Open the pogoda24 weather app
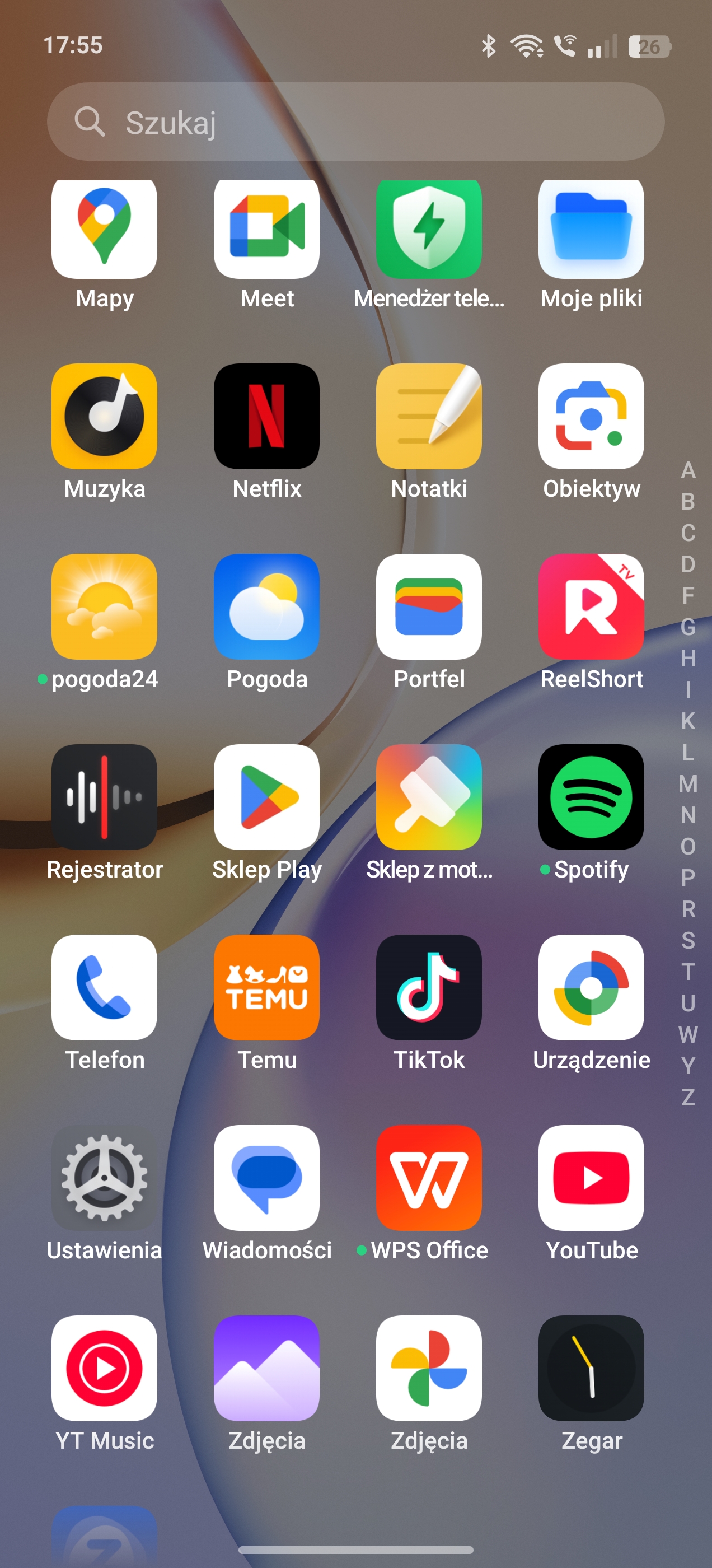Screen dimensions: 712x1568 pyautogui.click(x=104, y=607)
